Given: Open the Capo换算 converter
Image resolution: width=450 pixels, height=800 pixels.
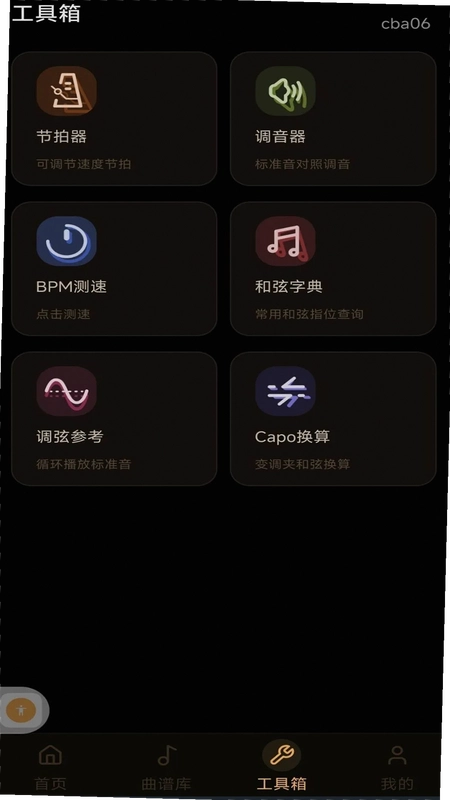Looking at the screenshot, I should 333,418.
